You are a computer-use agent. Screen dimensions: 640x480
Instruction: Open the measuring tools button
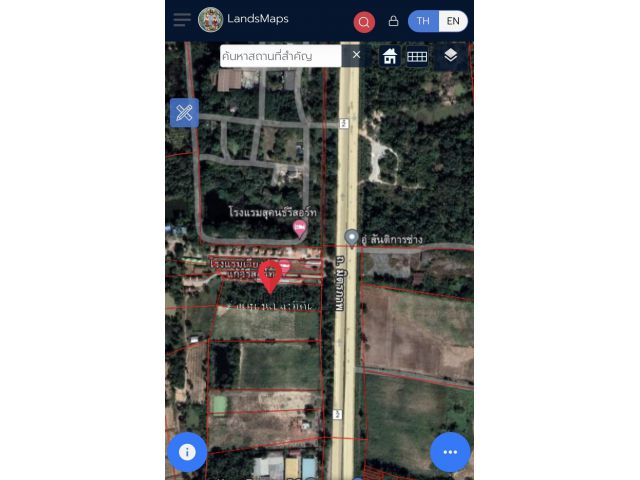[184, 113]
